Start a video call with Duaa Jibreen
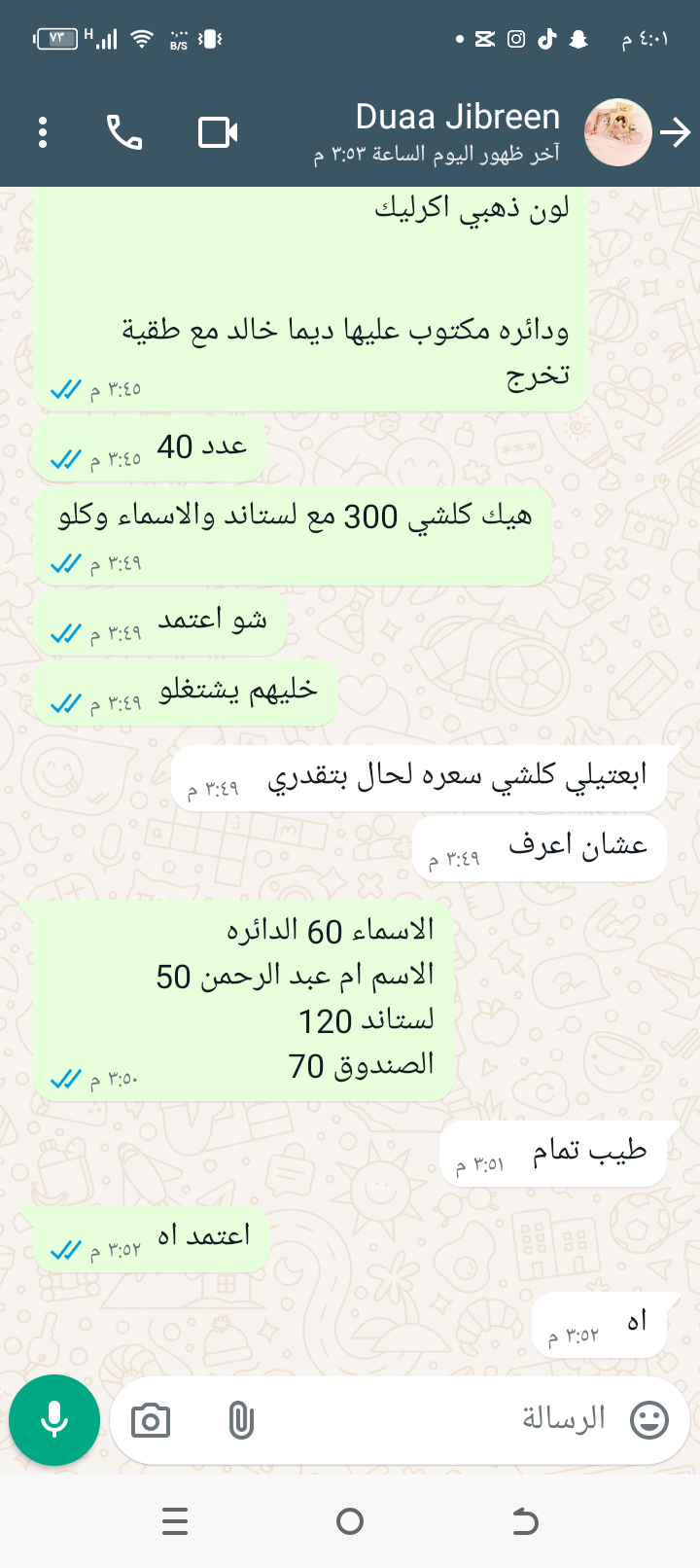700x1568 pixels. 218,132
